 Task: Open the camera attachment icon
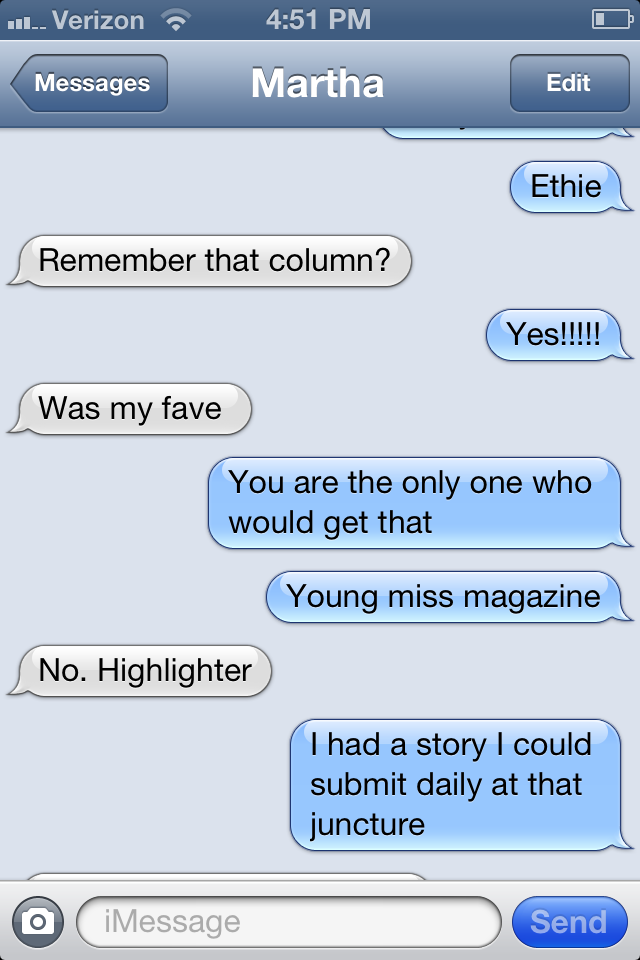pos(38,922)
